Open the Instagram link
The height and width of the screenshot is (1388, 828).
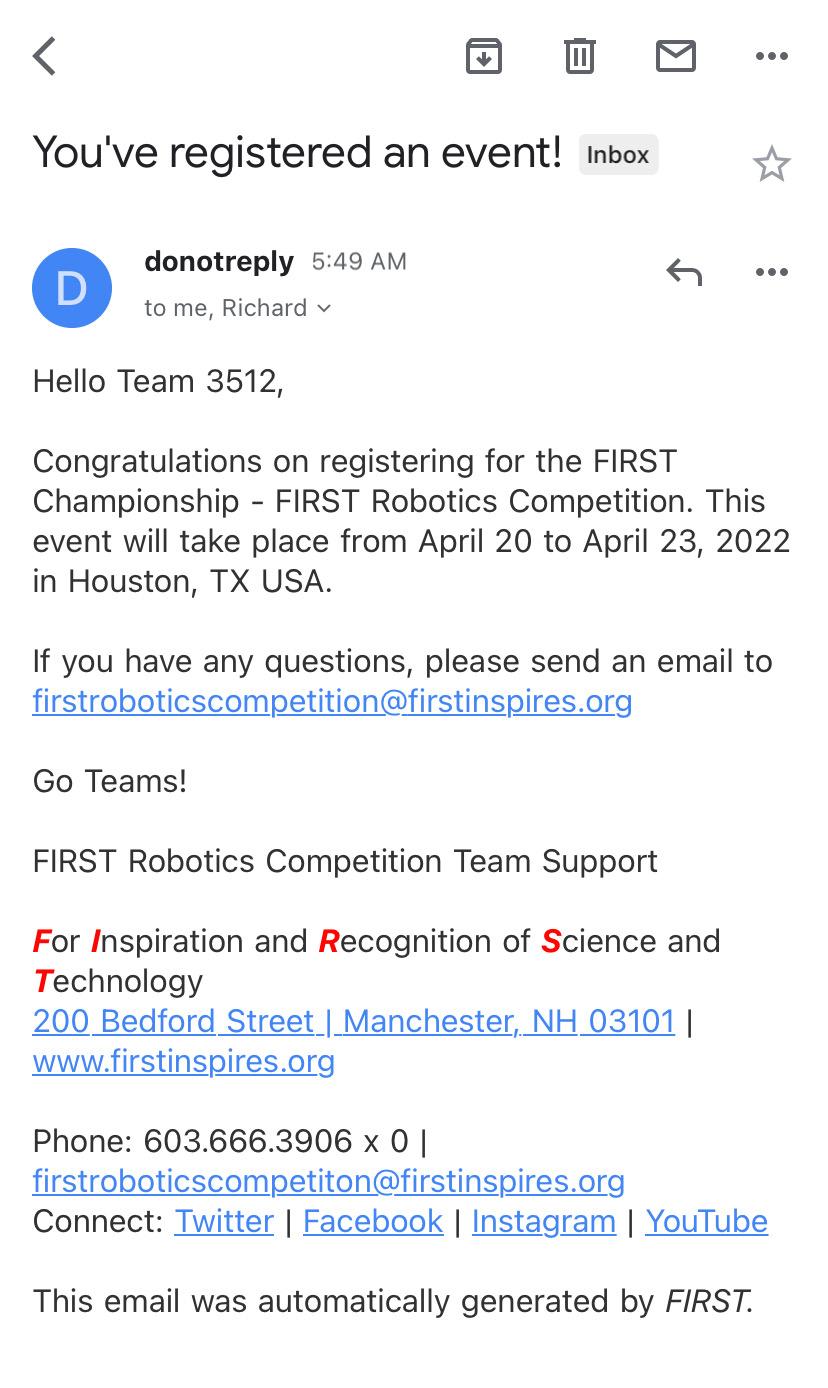pos(544,1221)
